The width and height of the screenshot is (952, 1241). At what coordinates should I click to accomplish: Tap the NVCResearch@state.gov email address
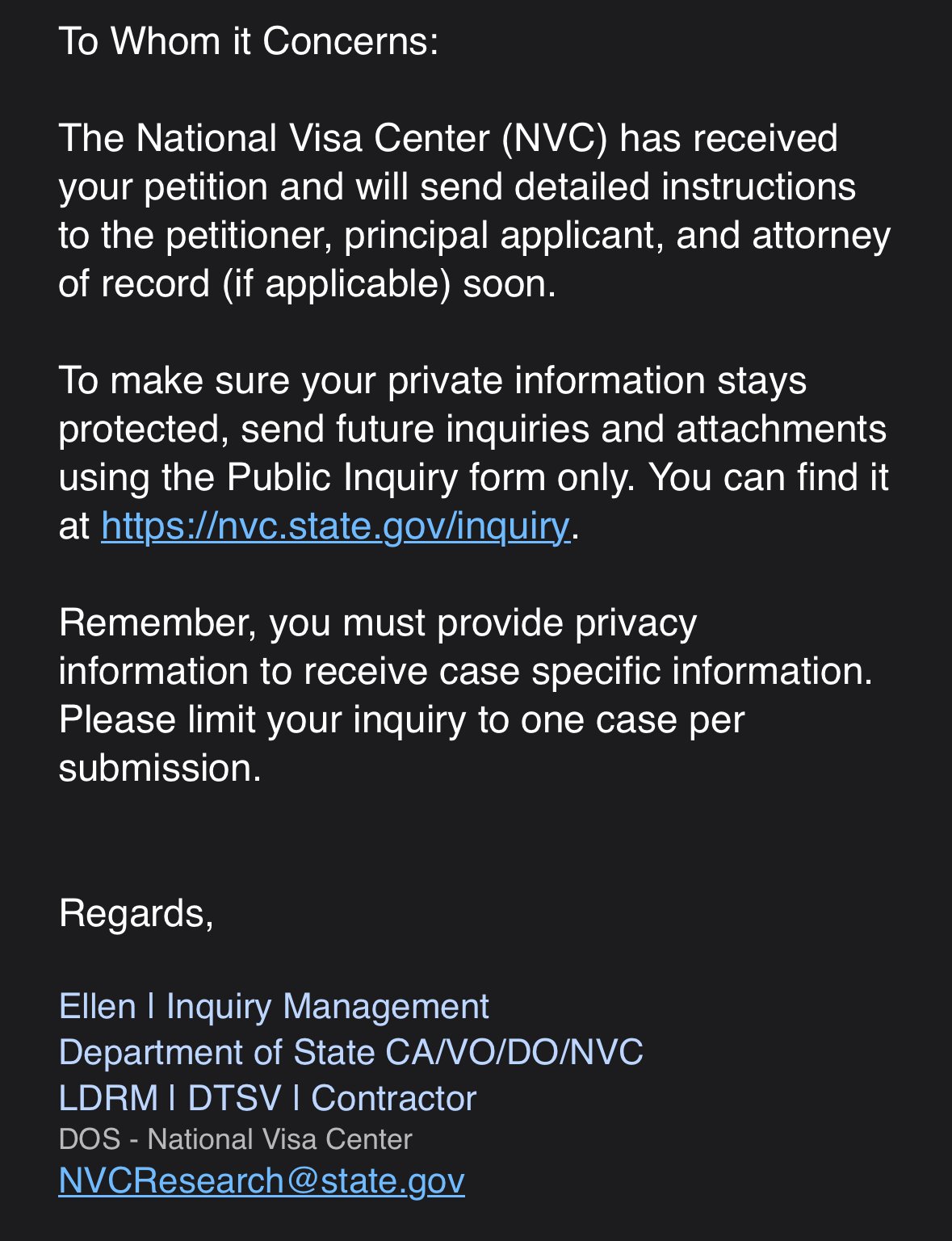pyautogui.click(x=262, y=1180)
